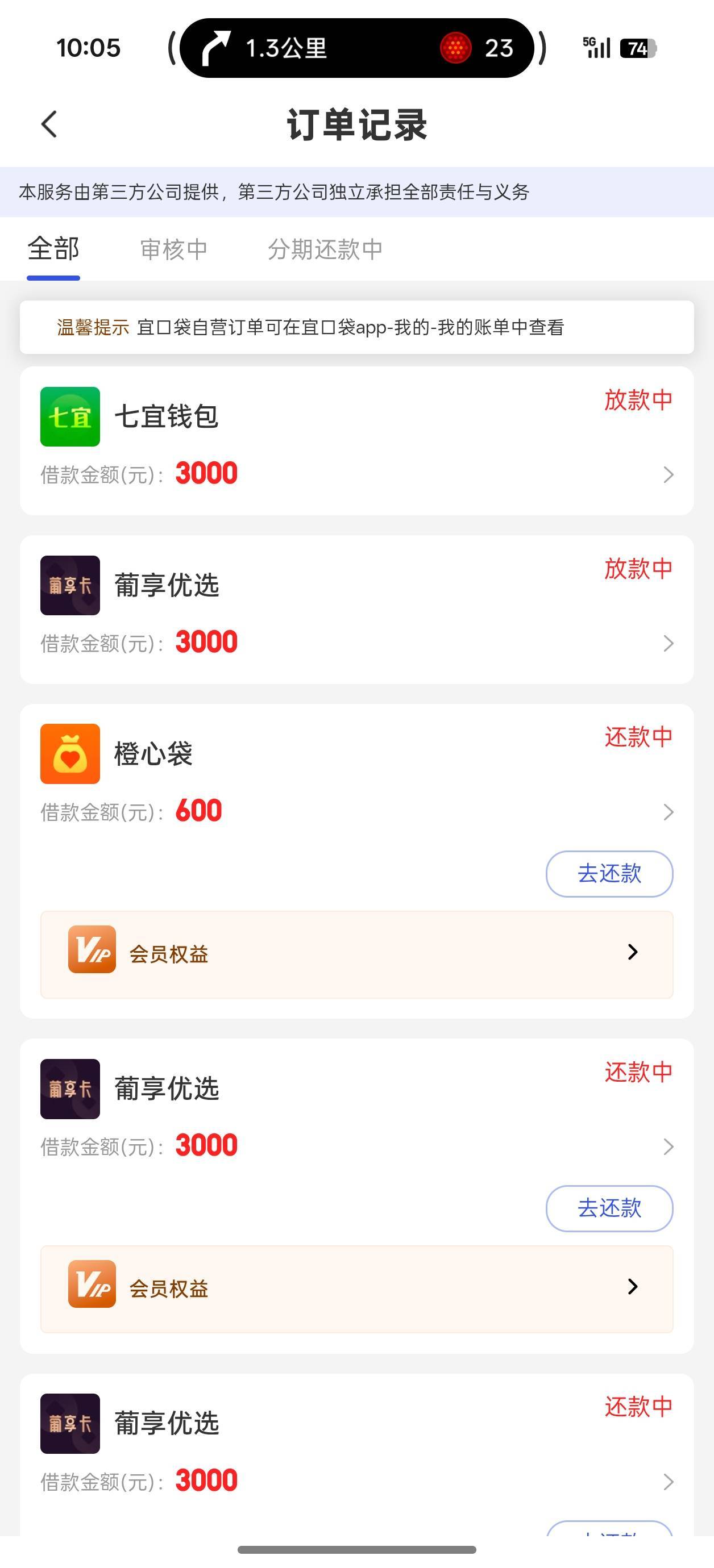The image size is (714, 1568).
Task: Tap 去还款 for 橙心袋 order
Action: (609, 874)
